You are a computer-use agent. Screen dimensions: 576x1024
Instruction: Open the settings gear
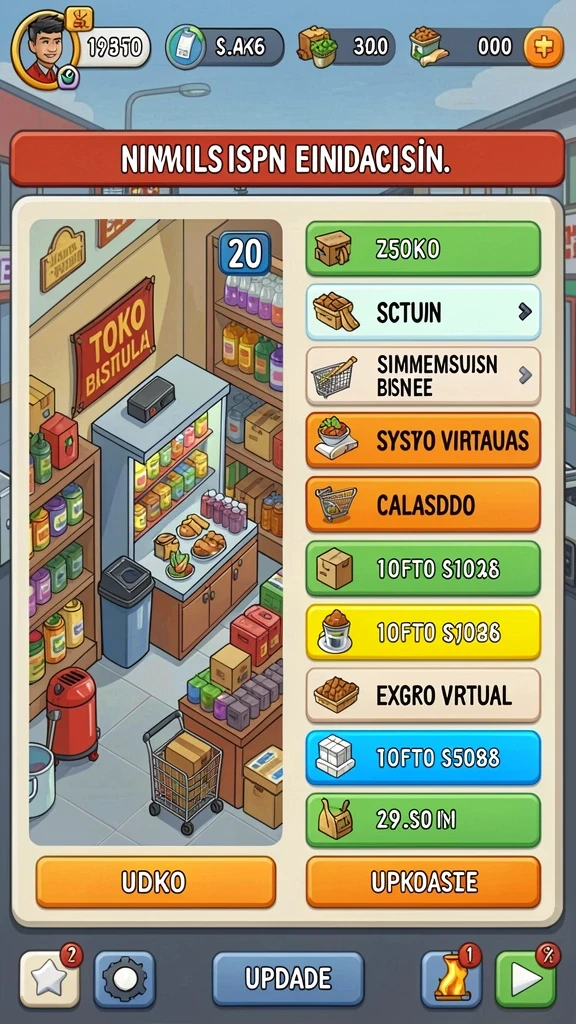click(125, 978)
